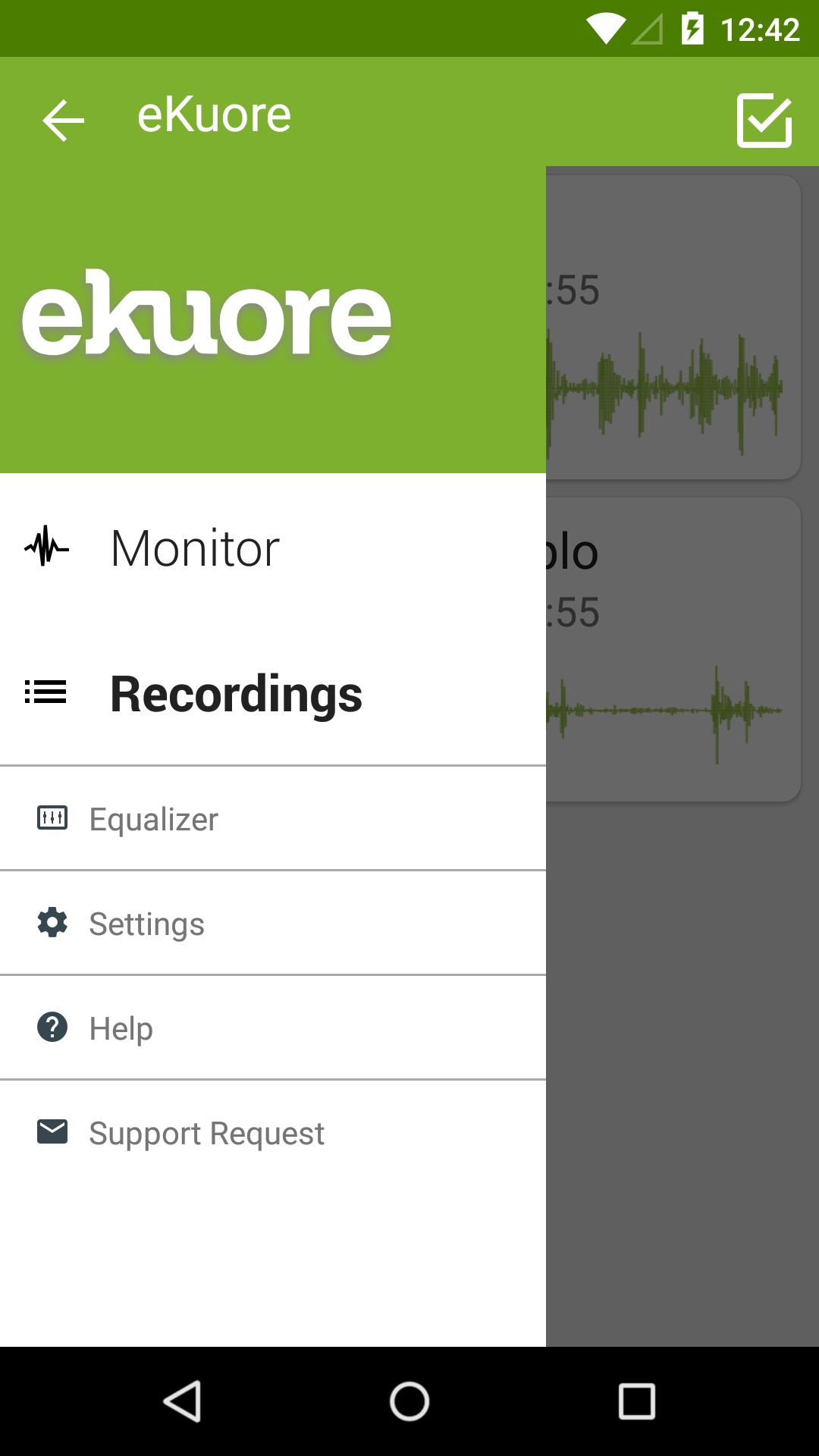The width and height of the screenshot is (819, 1456).
Task: Tap the checkmark select icon in the toolbar
Action: [764, 120]
